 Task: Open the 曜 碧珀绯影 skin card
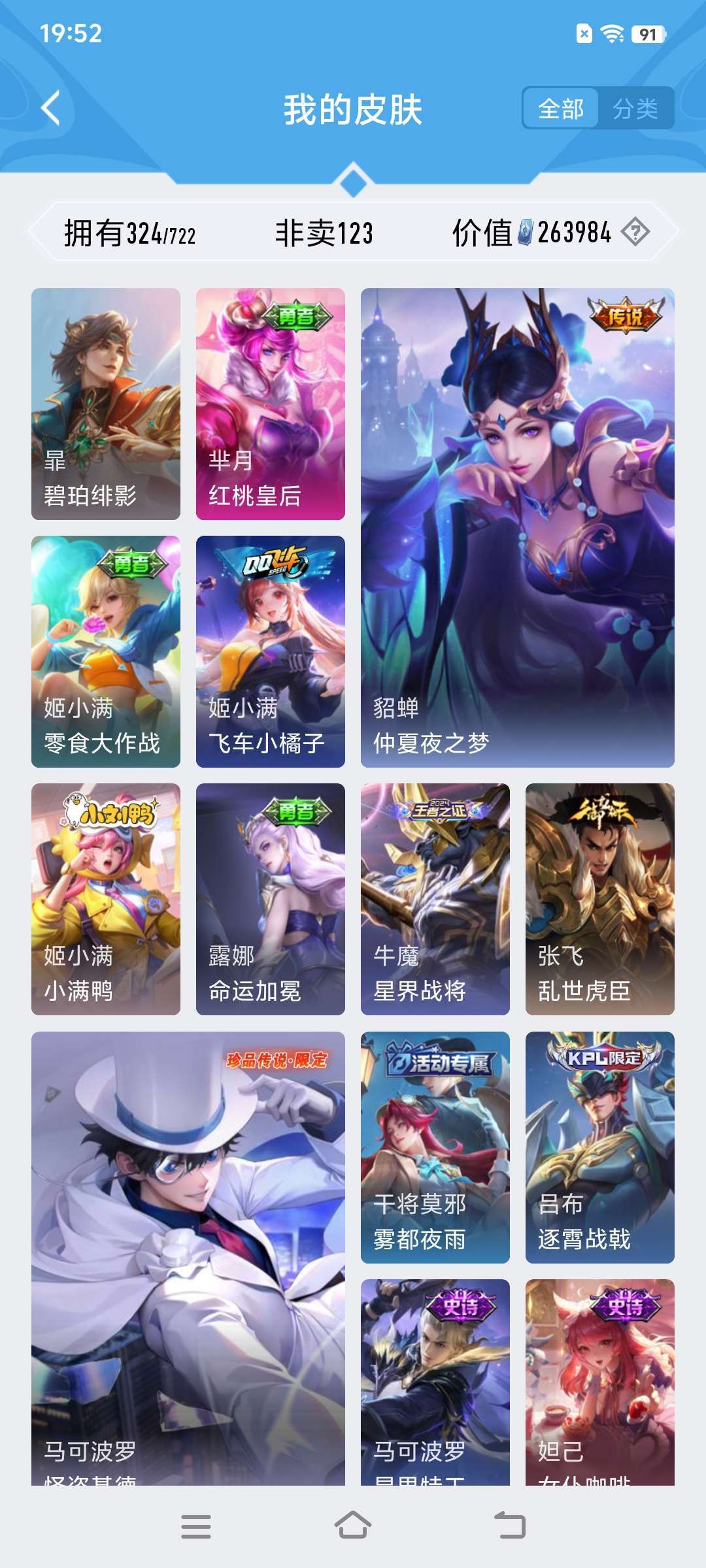(106, 404)
